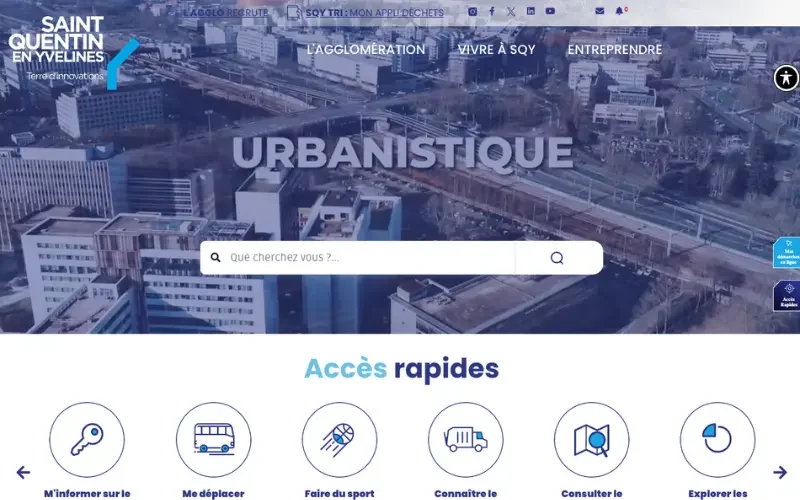
Task: Focus the 'Que cherchez vous ?' search field
Action: click(x=365, y=257)
